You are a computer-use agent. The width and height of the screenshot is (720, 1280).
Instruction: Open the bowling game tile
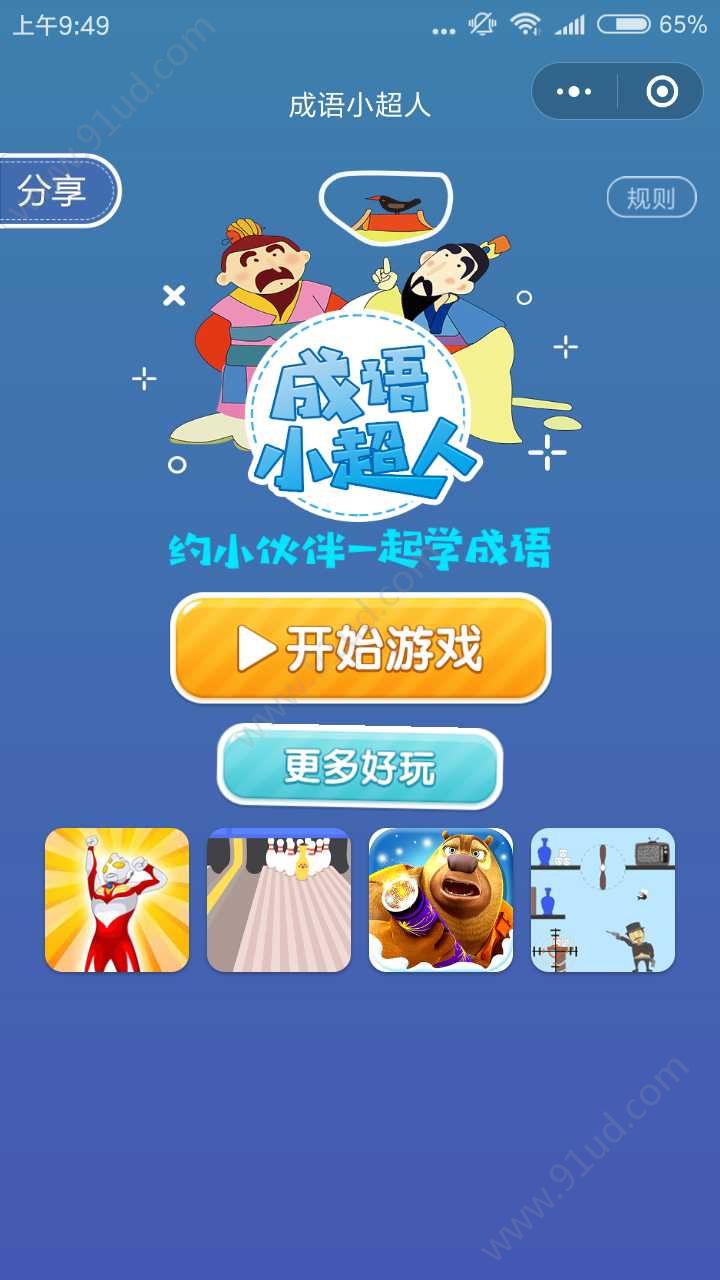pos(279,900)
